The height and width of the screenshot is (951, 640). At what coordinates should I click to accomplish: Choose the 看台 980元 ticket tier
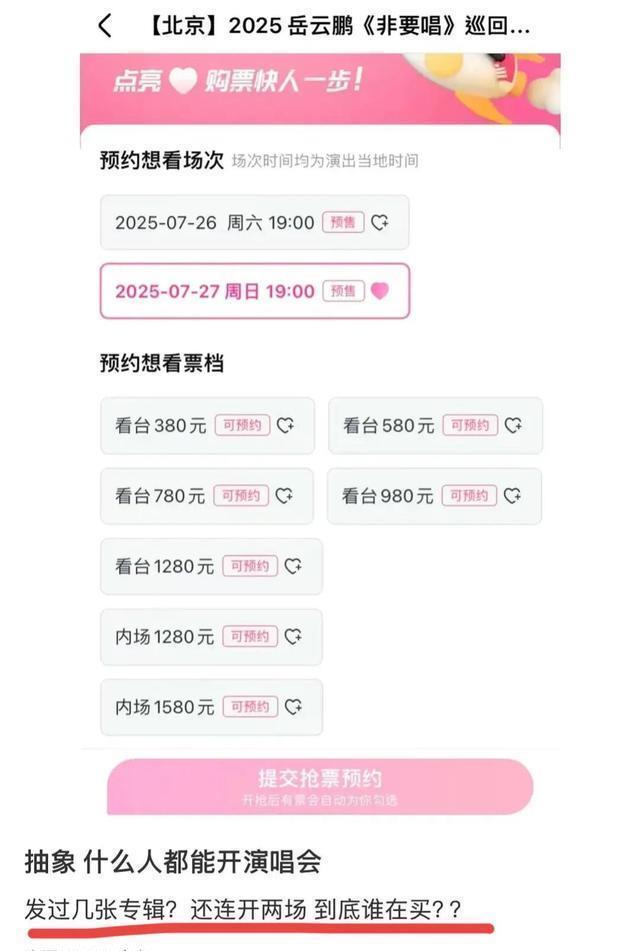click(x=434, y=496)
